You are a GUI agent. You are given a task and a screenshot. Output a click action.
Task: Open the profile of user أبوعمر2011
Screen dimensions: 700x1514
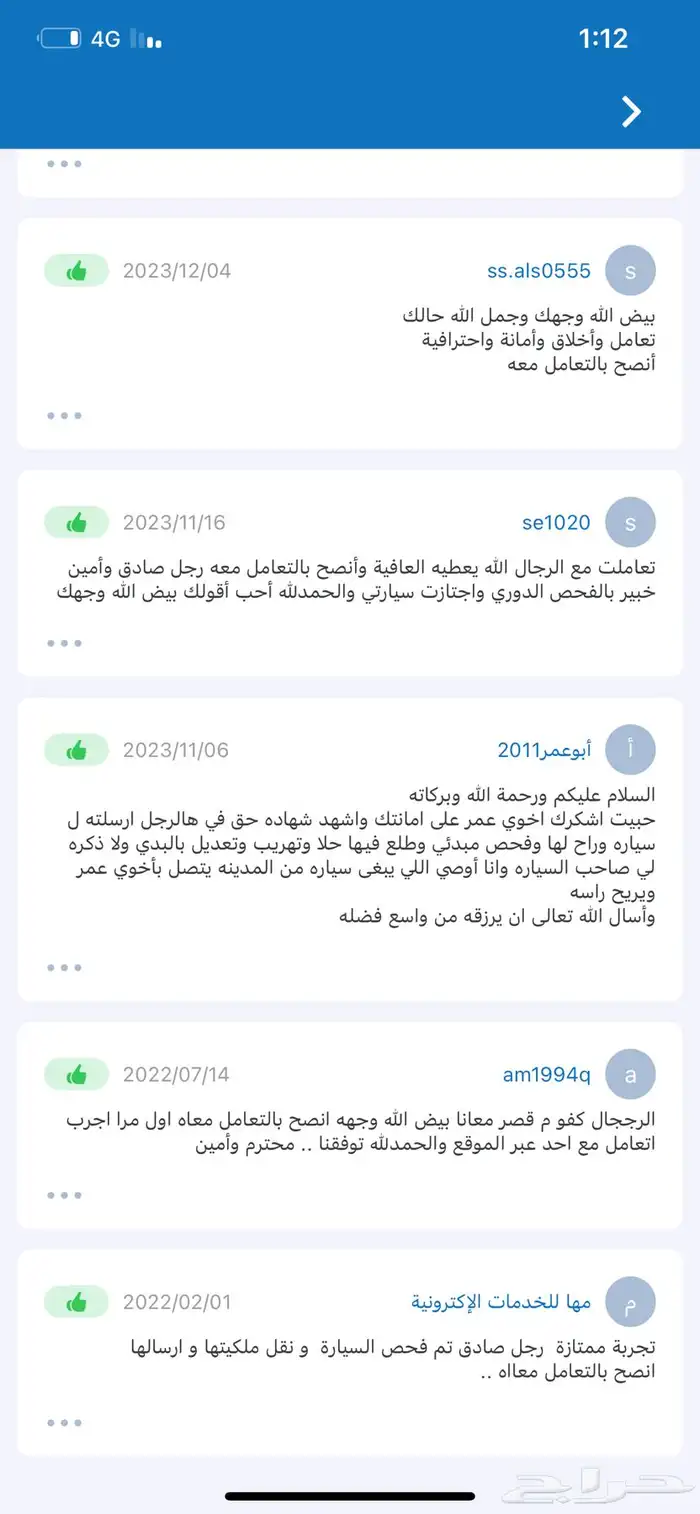tap(544, 750)
